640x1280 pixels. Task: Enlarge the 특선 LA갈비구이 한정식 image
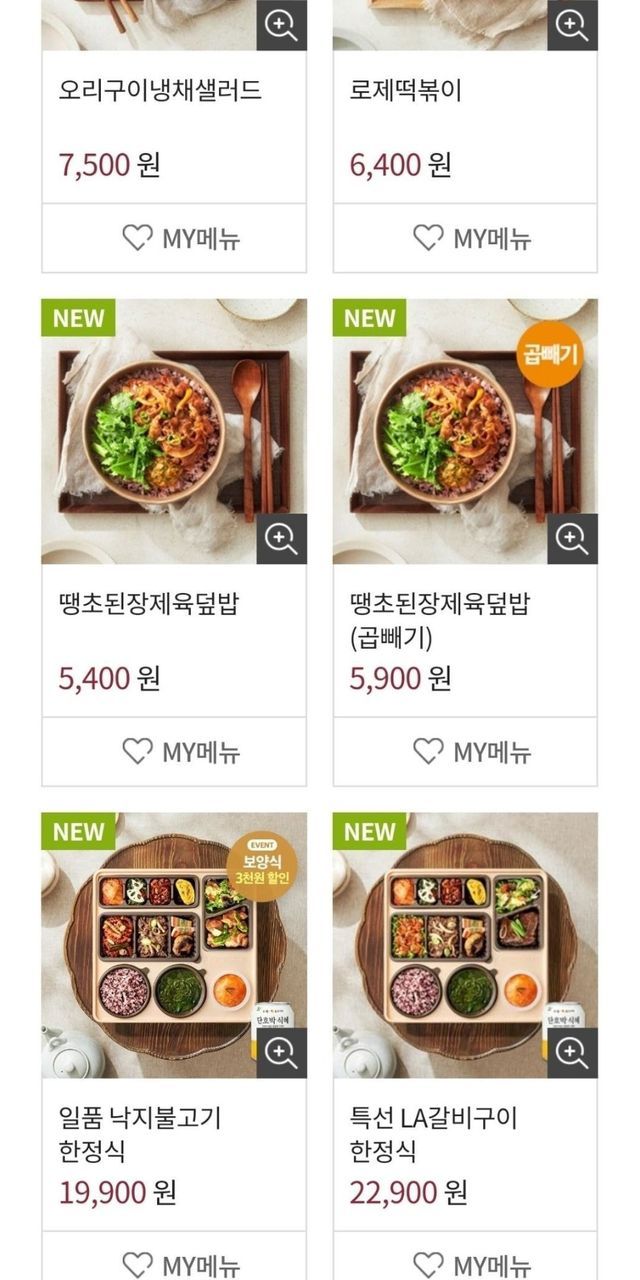click(572, 1053)
